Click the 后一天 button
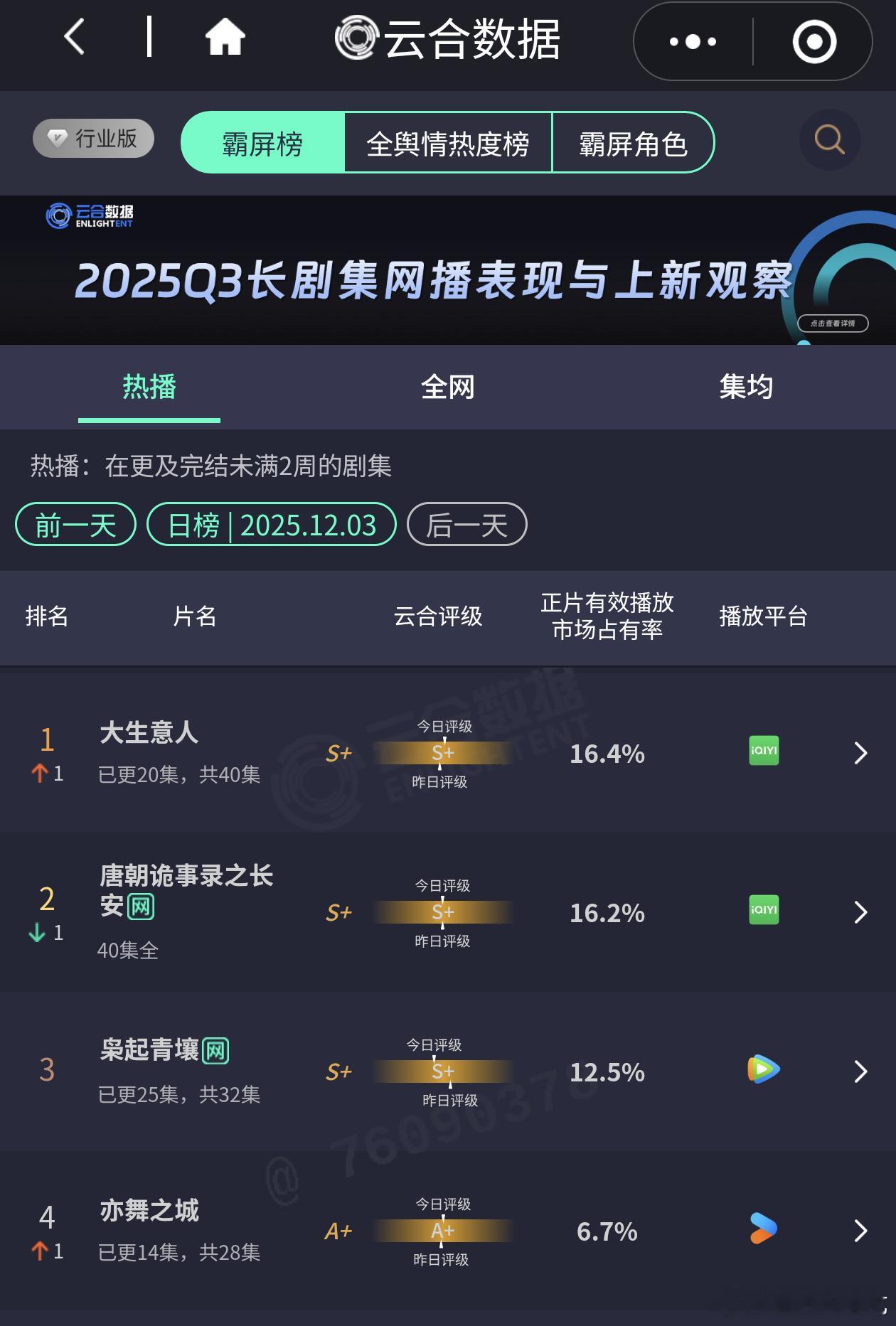 point(466,524)
